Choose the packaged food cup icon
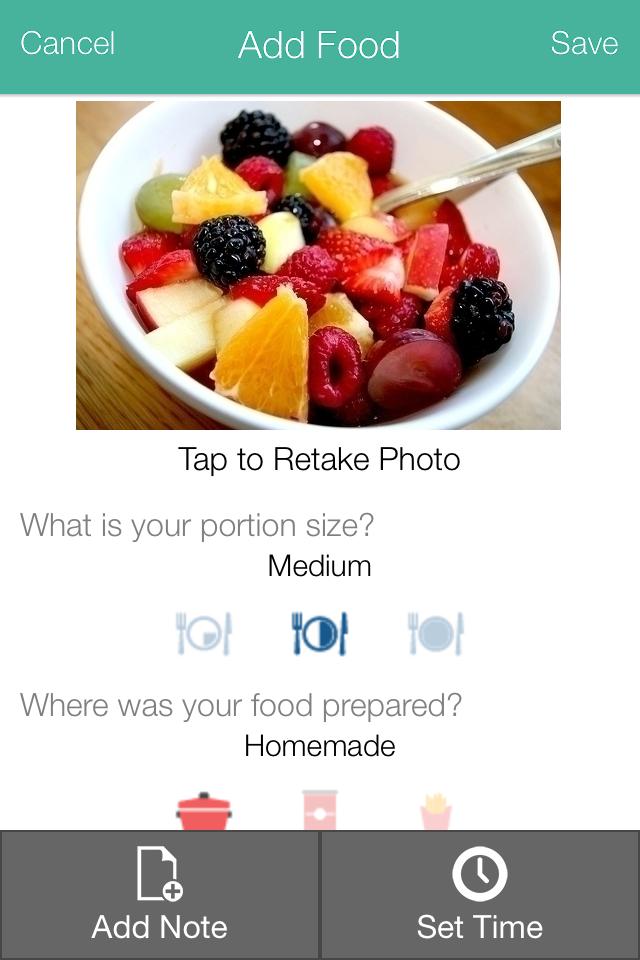The image size is (640, 960). [320, 811]
